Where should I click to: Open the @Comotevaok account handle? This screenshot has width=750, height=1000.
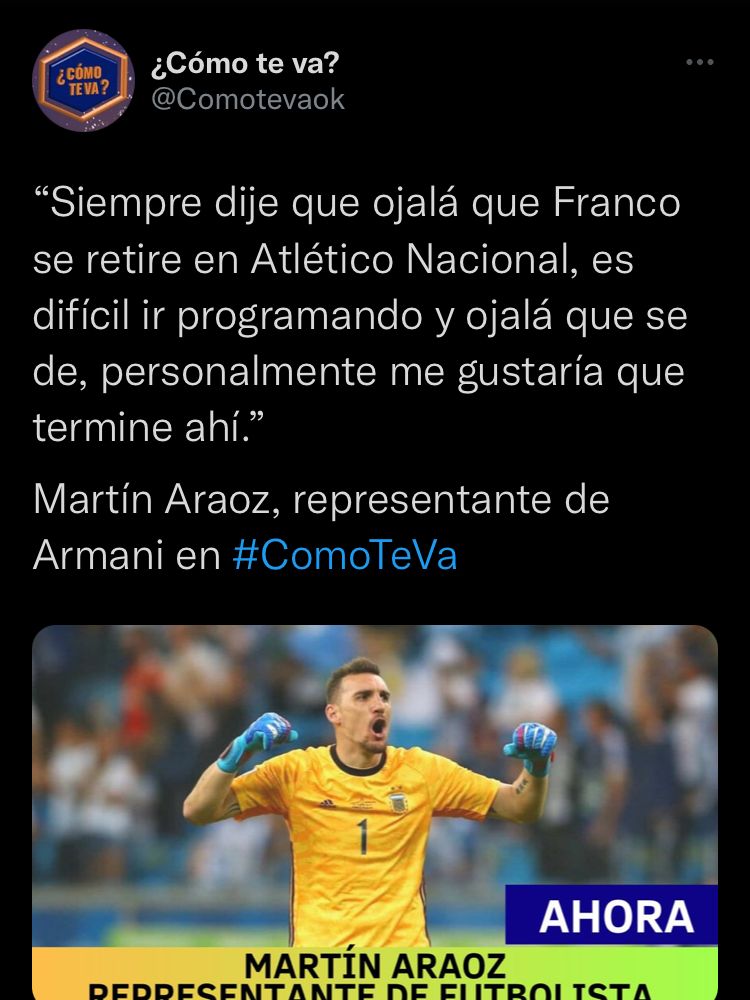tap(247, 99)
